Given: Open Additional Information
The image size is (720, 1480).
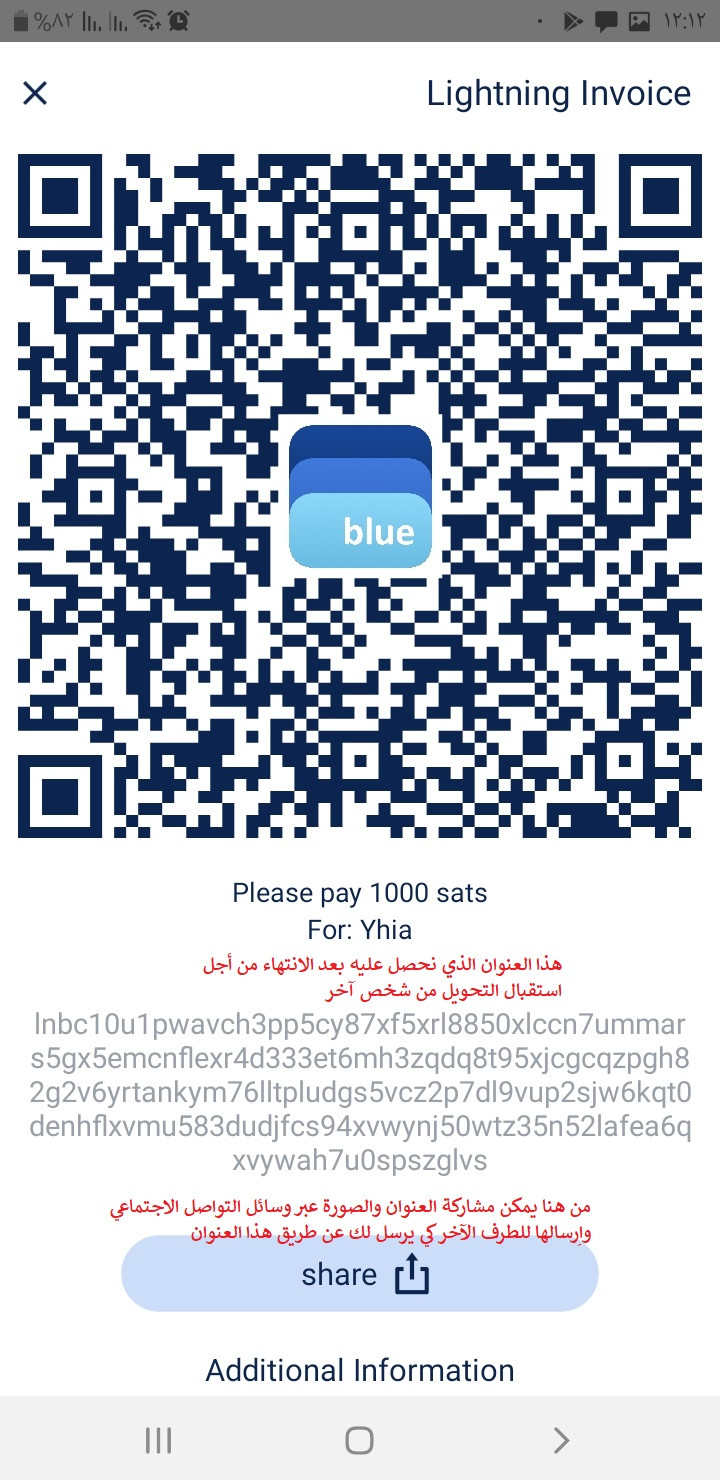Looking at the screenshot, I should coord(360,1370).
